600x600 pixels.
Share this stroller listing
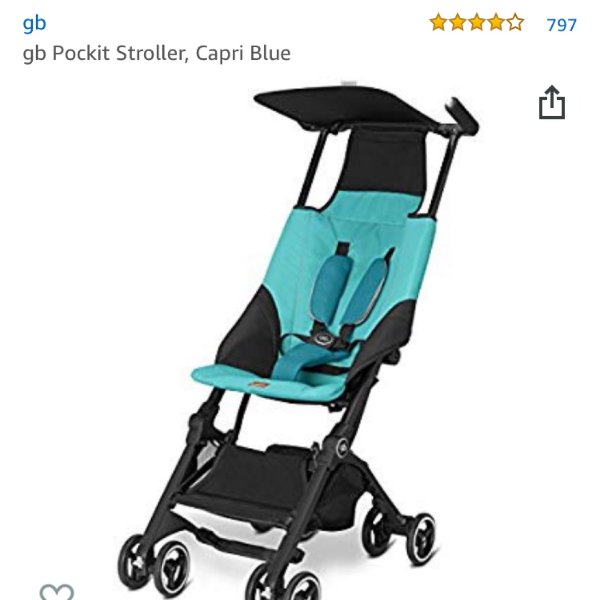coord(552,103)
